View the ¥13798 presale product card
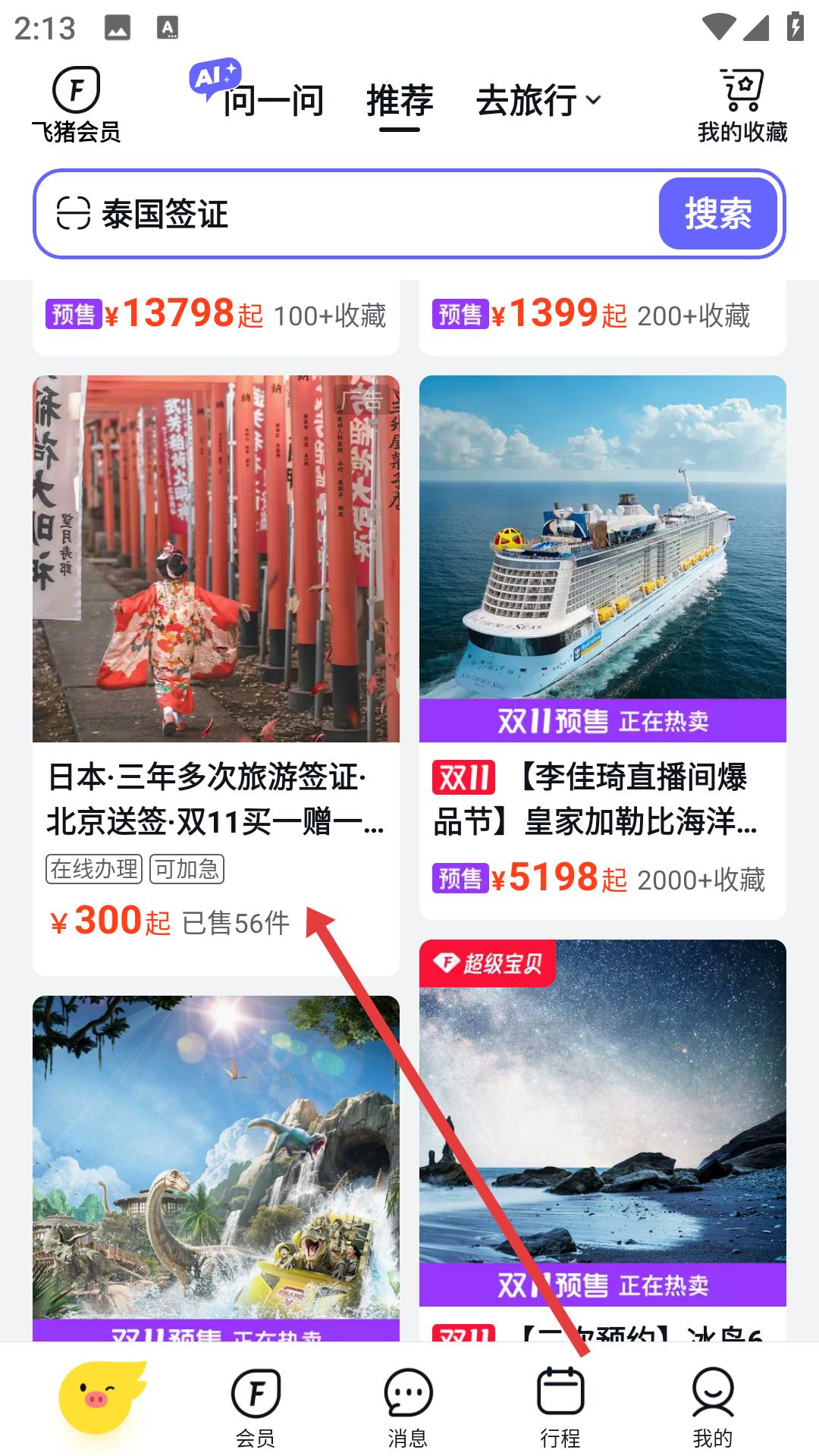 [216, 315]
